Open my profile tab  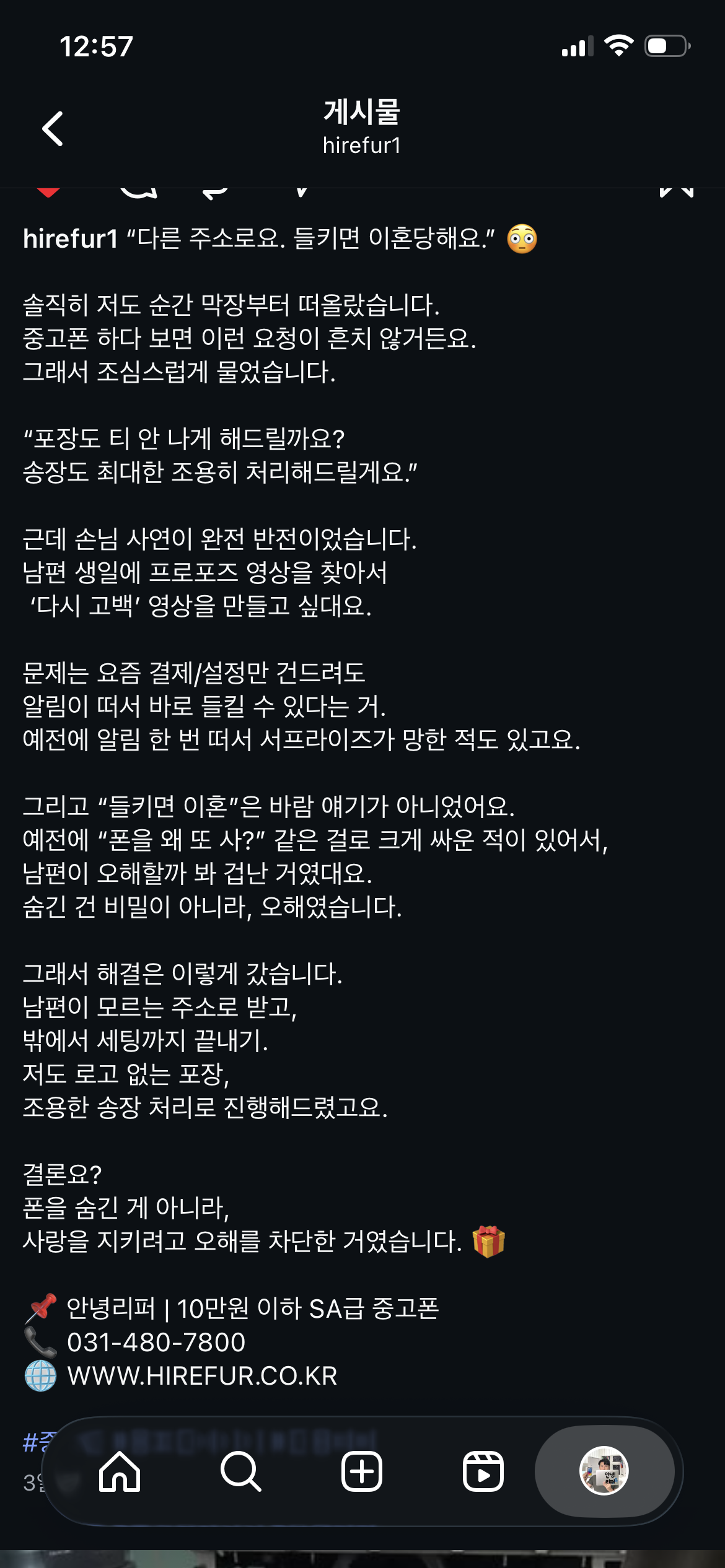pos(604,1471)
